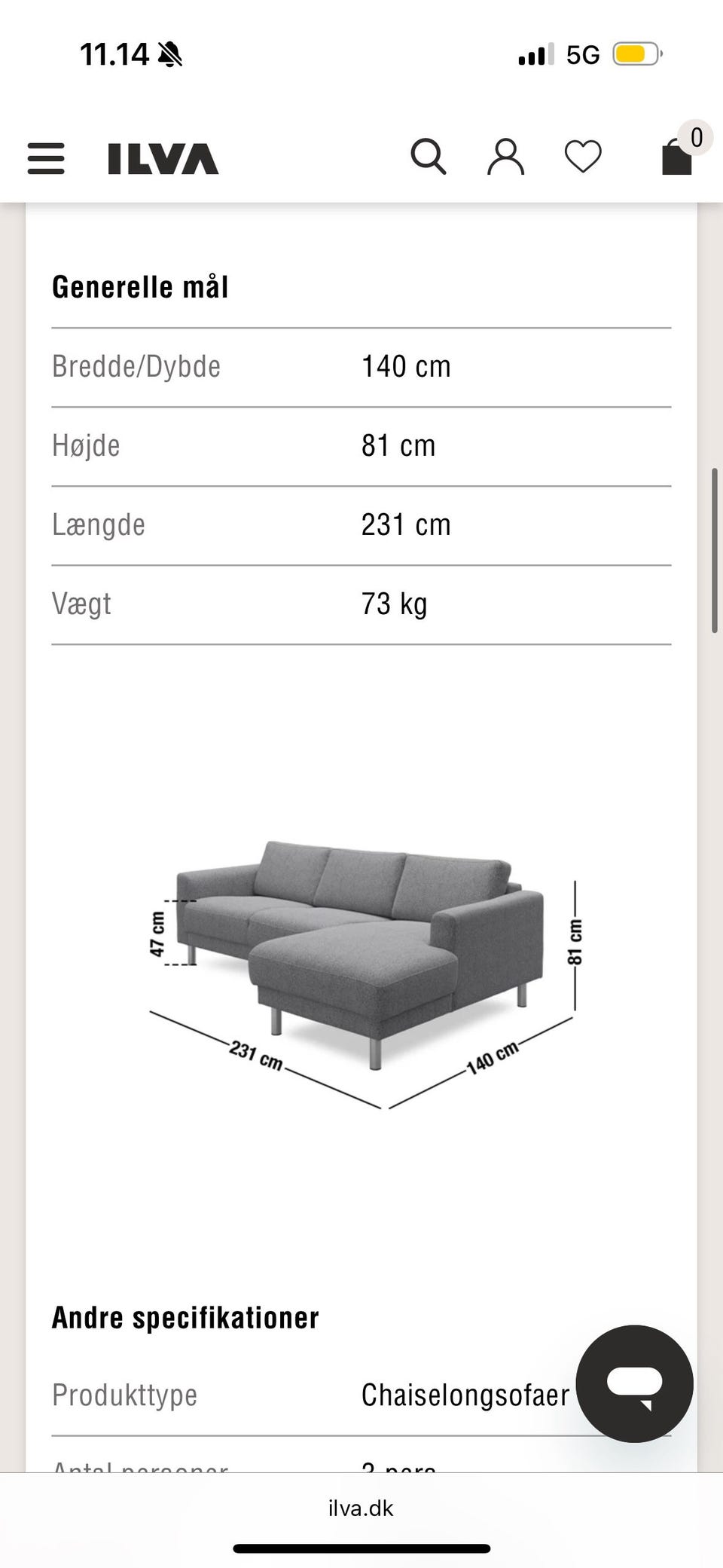
Task: Tap the status bar clock showing 11.14
Action: 113,53
